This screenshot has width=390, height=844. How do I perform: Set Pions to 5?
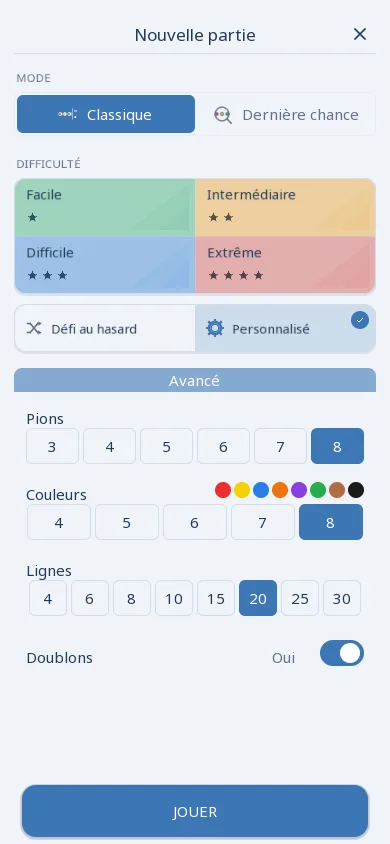166,446
